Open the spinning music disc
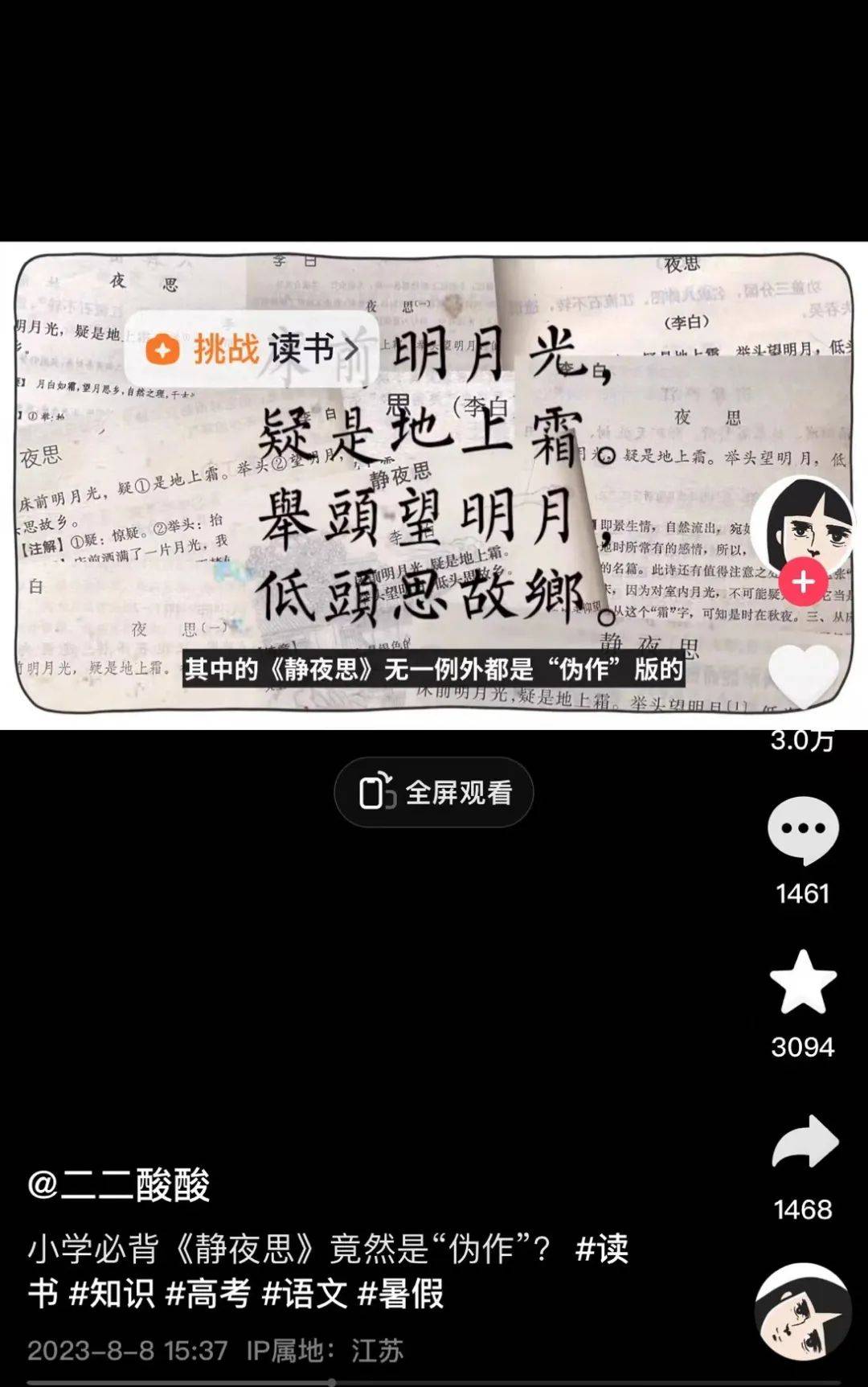This screenshot has width=868, height=1387. (802, 1312)
